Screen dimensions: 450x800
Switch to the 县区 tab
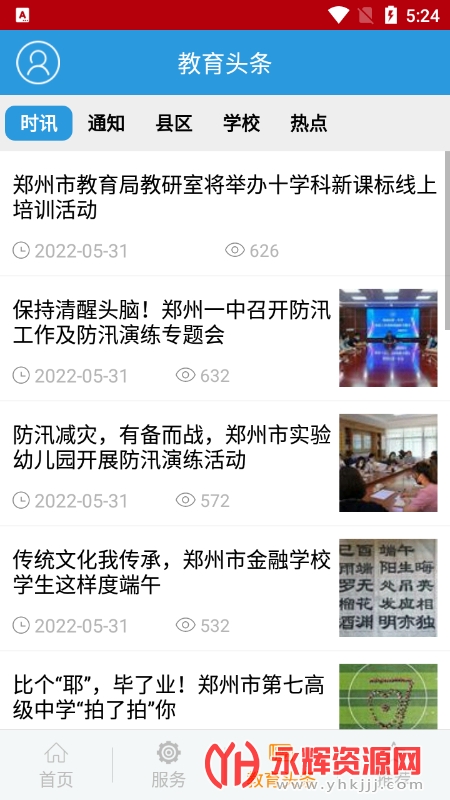(174, 123)
